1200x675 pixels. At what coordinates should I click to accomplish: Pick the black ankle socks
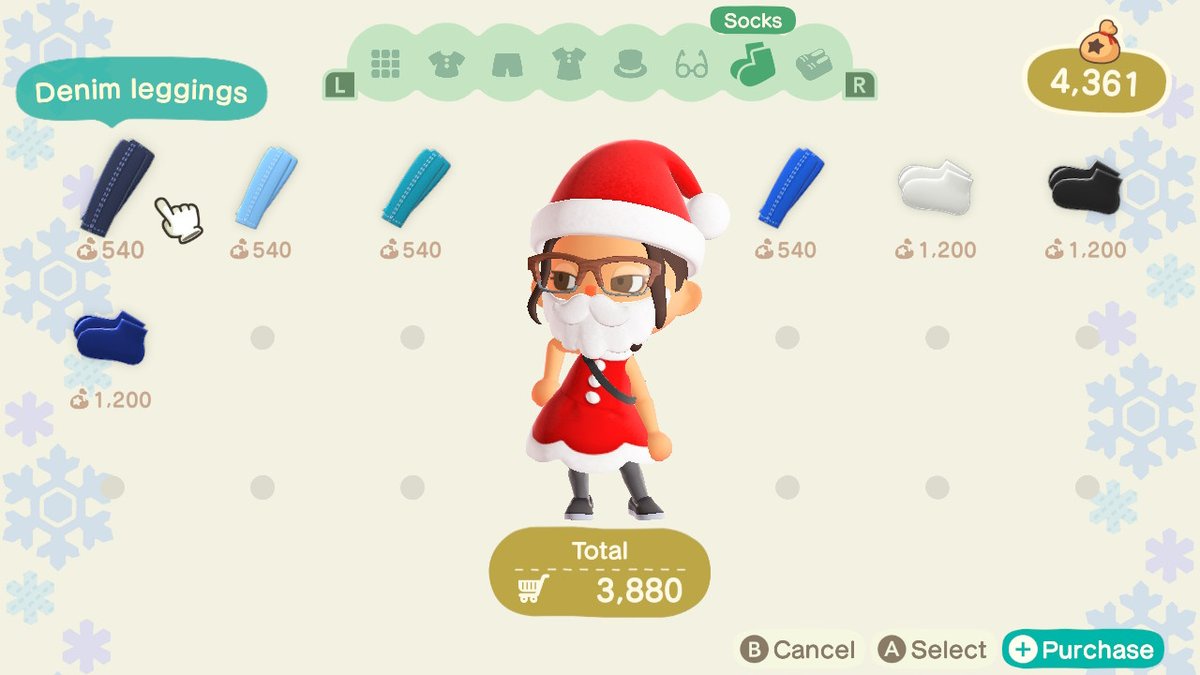click(x=1084, y=186)
